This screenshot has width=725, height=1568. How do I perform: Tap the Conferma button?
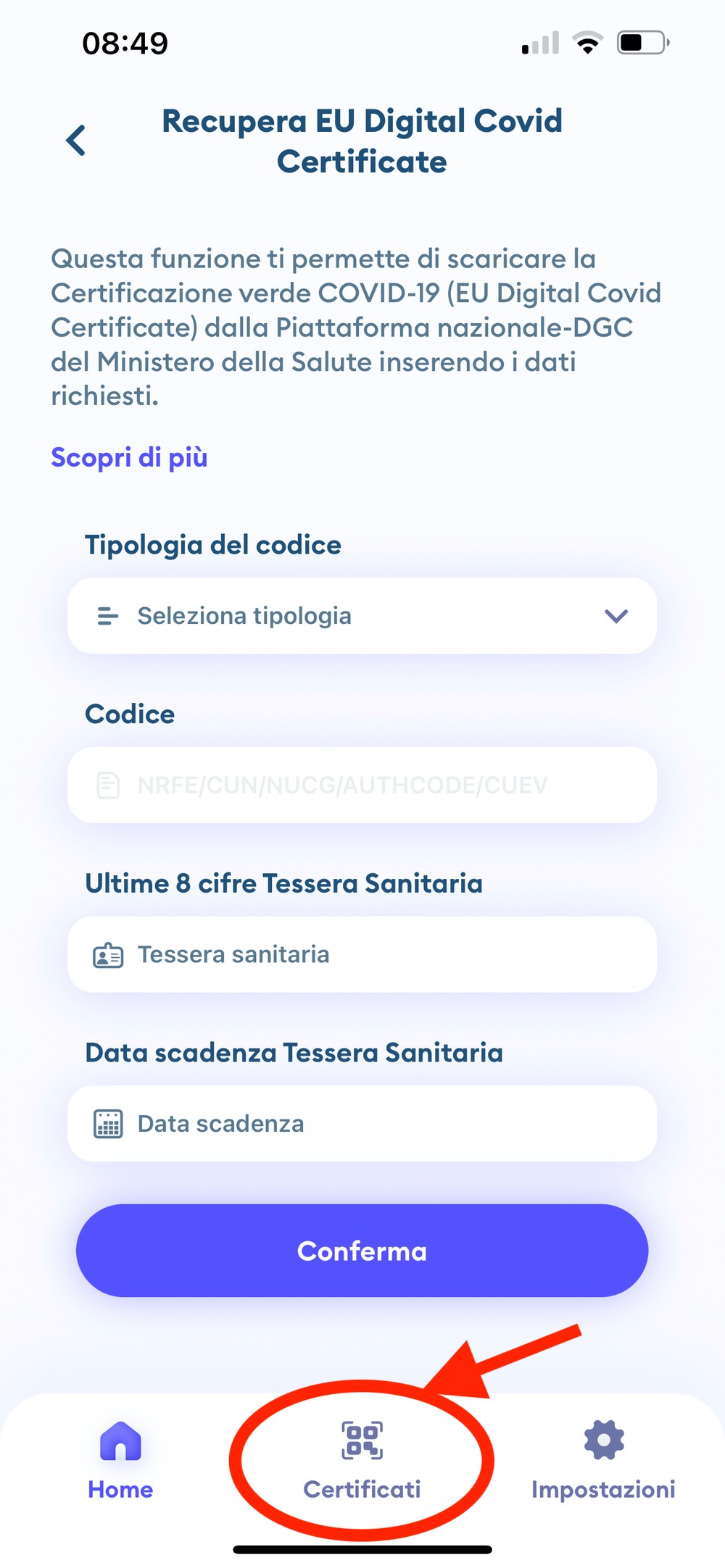[362, 1251]
